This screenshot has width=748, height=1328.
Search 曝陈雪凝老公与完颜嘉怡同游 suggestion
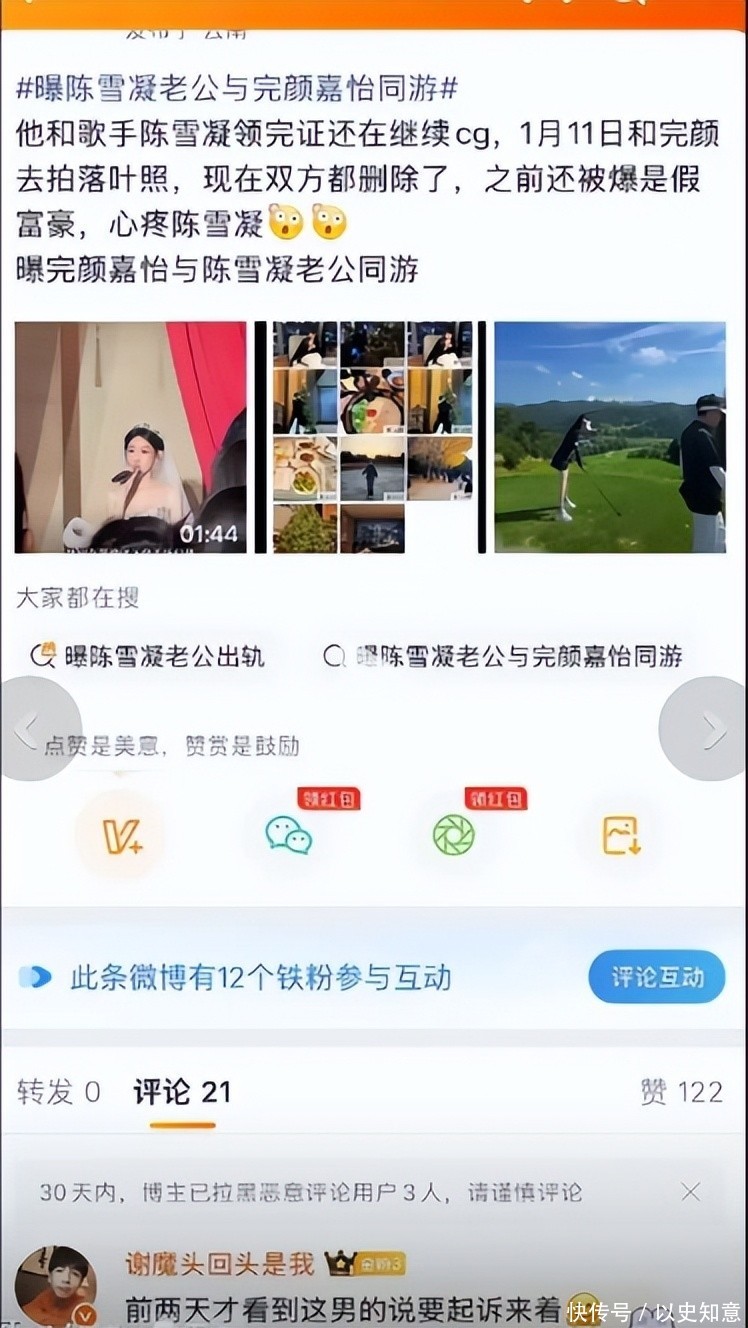(x=503, y=656)
